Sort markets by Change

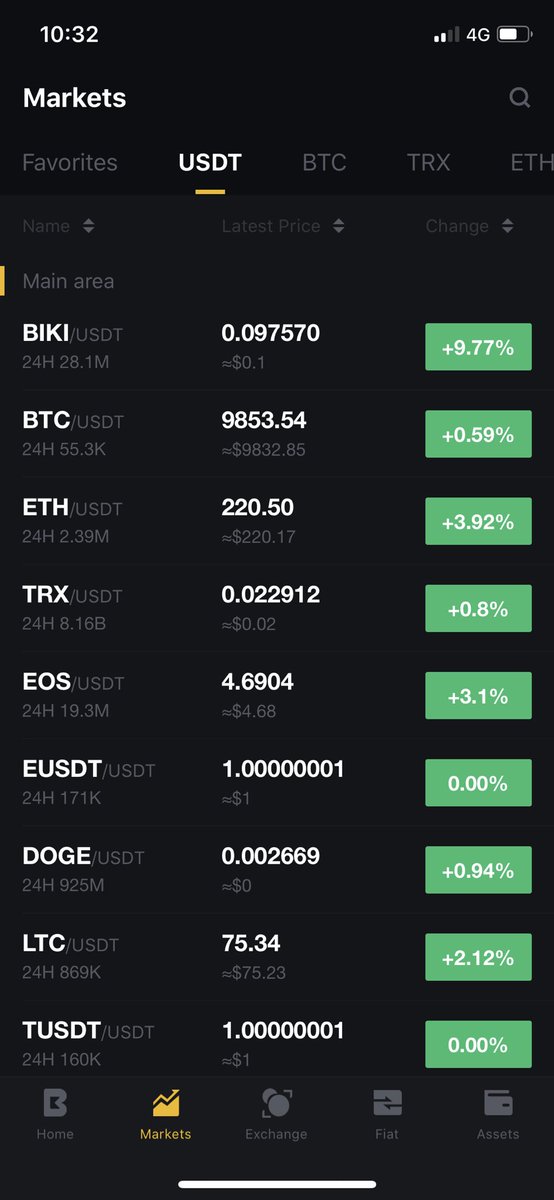(x=469, y=226)
